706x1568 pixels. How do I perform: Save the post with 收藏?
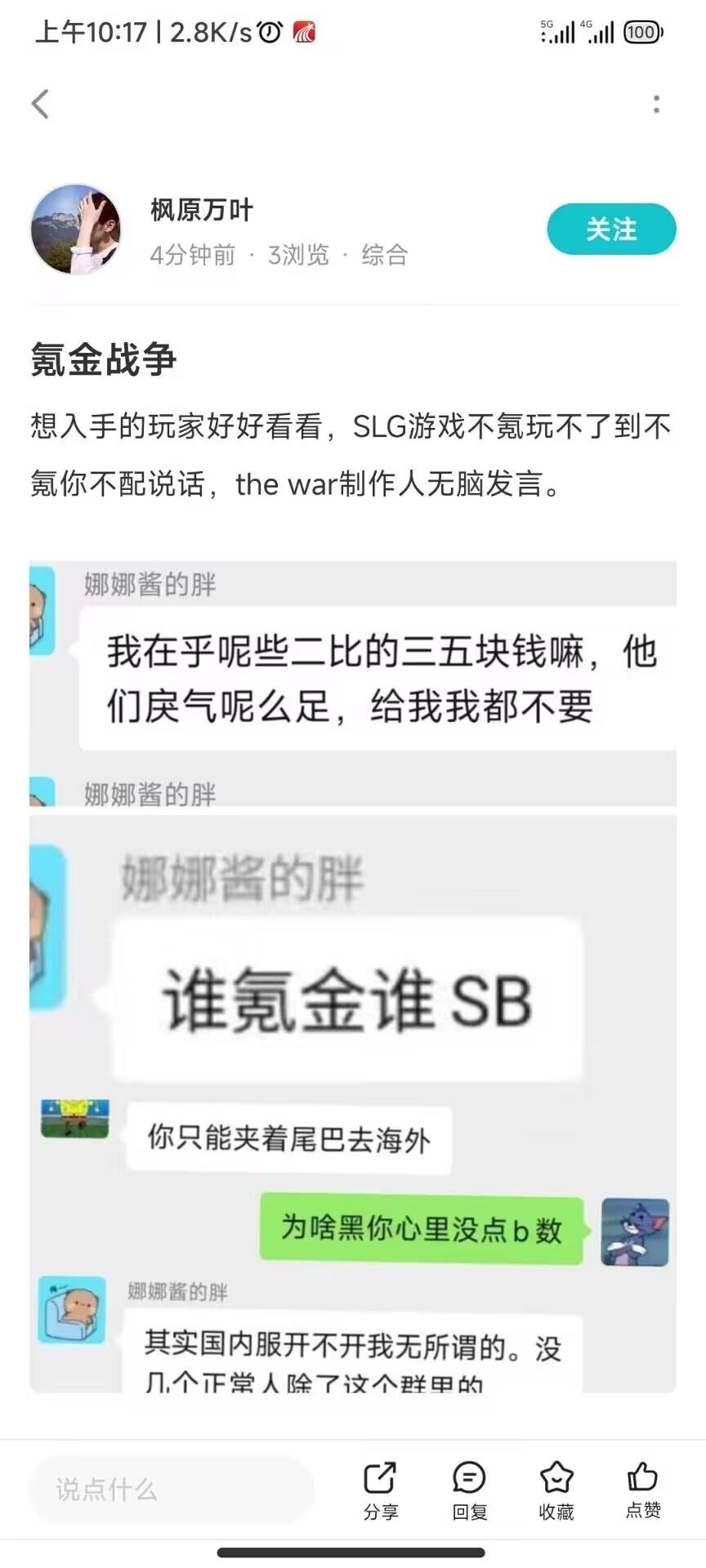(x=556, y=1490)
